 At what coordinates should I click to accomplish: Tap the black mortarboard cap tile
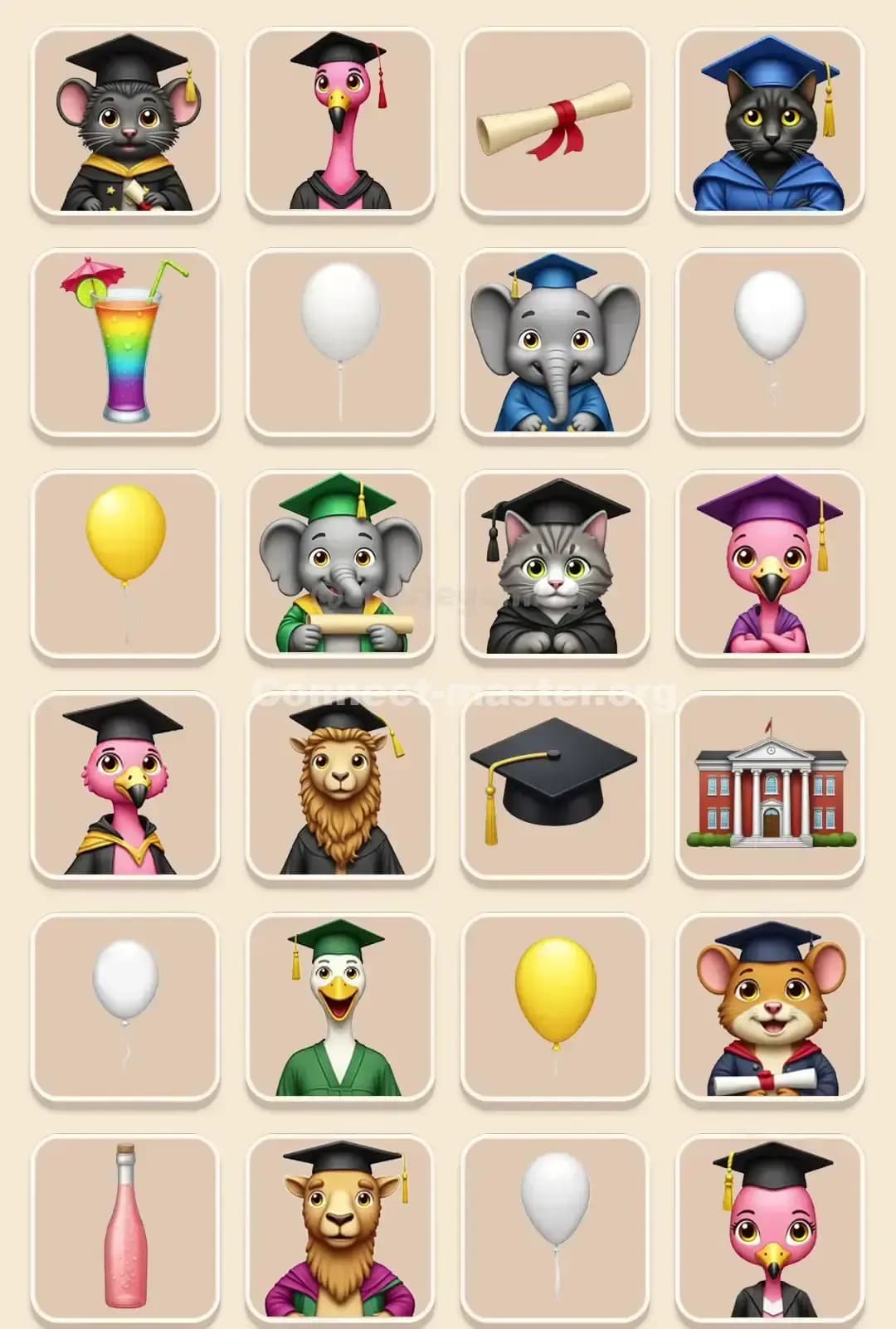click(x=556, y=792)
